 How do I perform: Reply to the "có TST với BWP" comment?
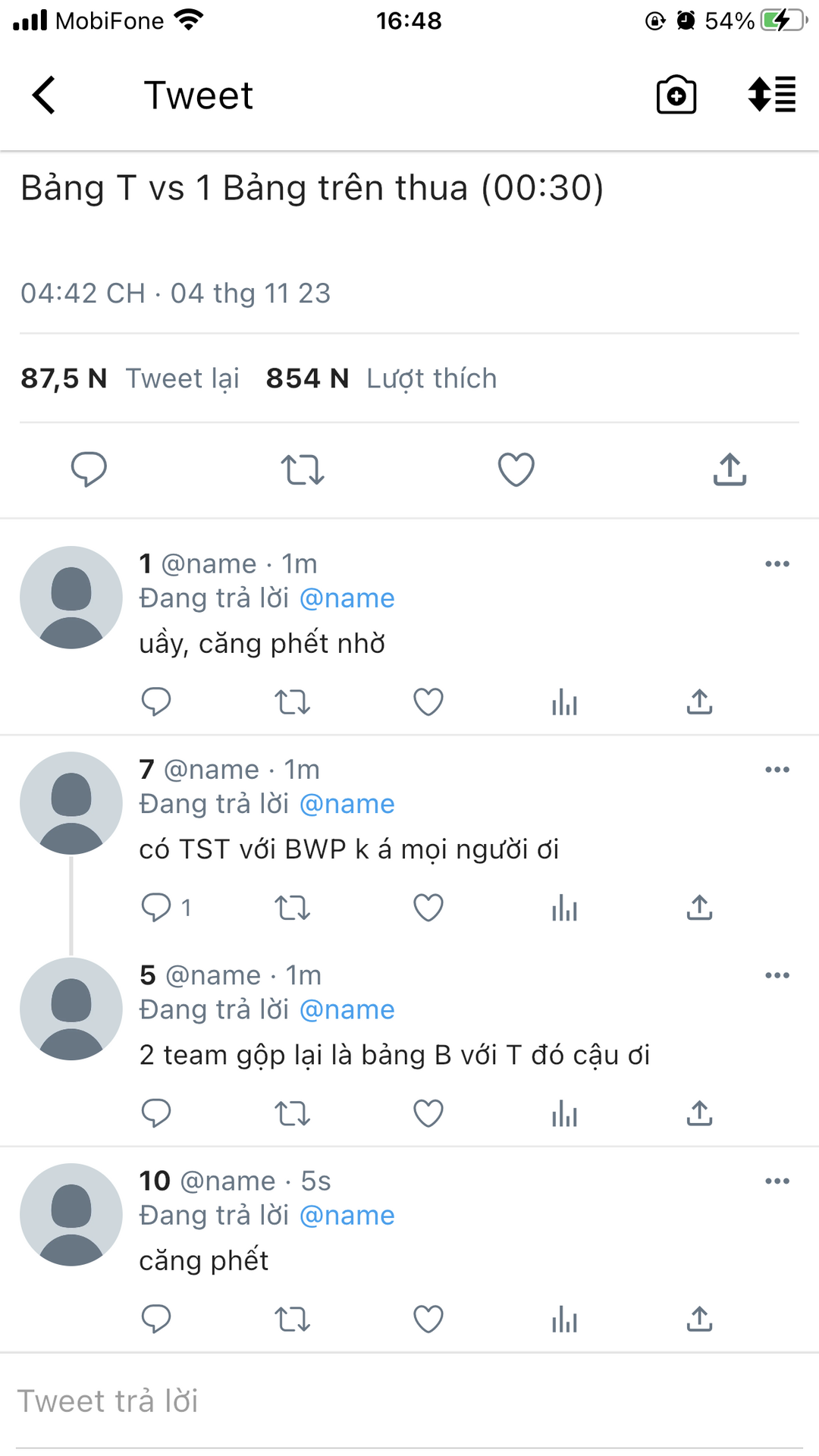point(157,908)
